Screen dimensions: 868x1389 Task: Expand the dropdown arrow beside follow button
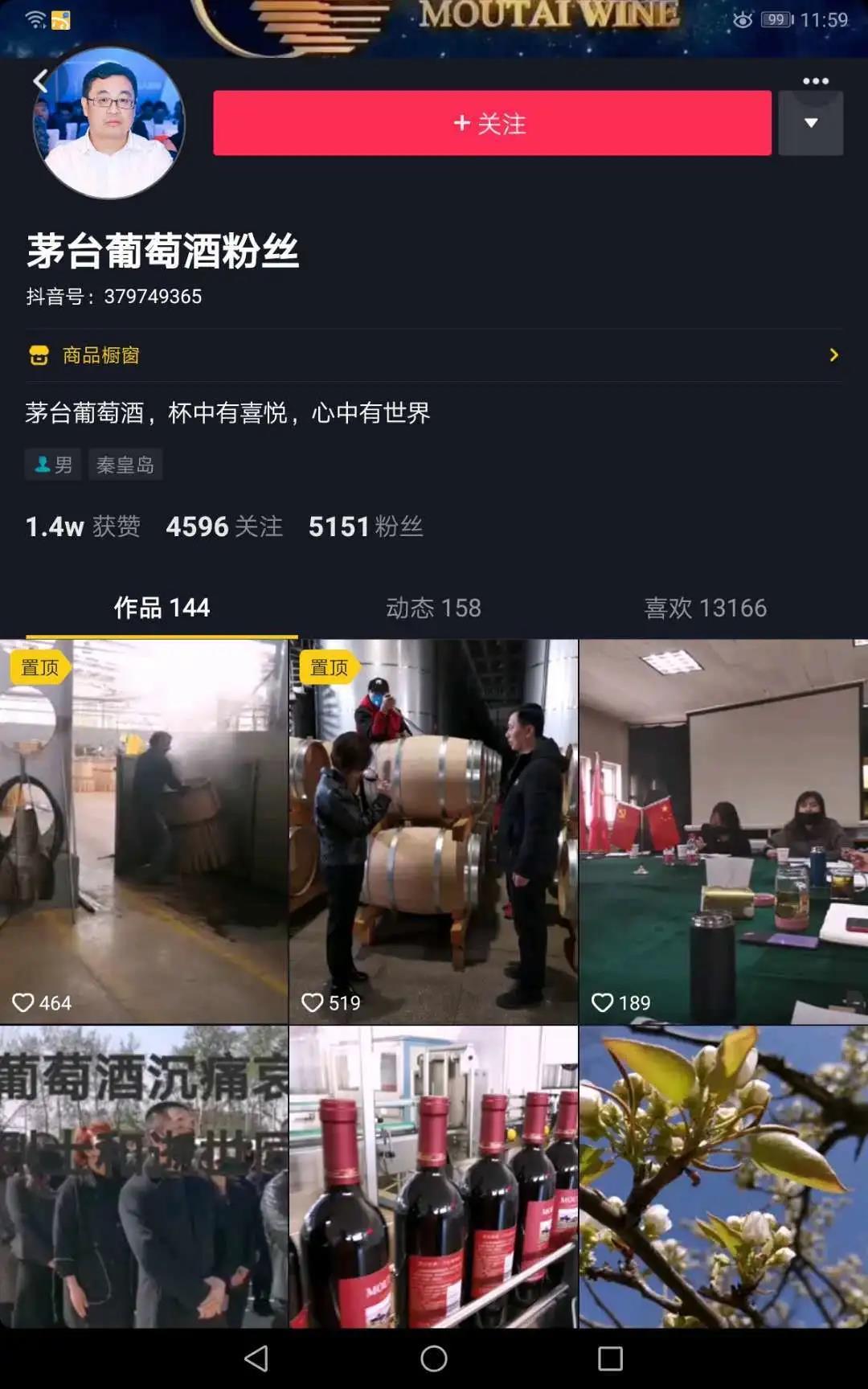pyautogui.click(x=810, y=123)
